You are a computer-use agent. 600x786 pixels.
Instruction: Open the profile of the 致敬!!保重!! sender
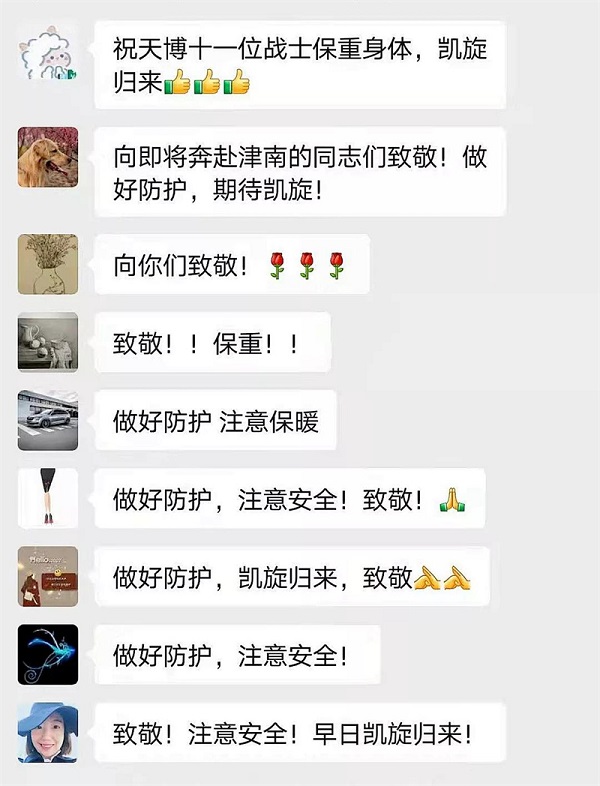coord(48,343)
